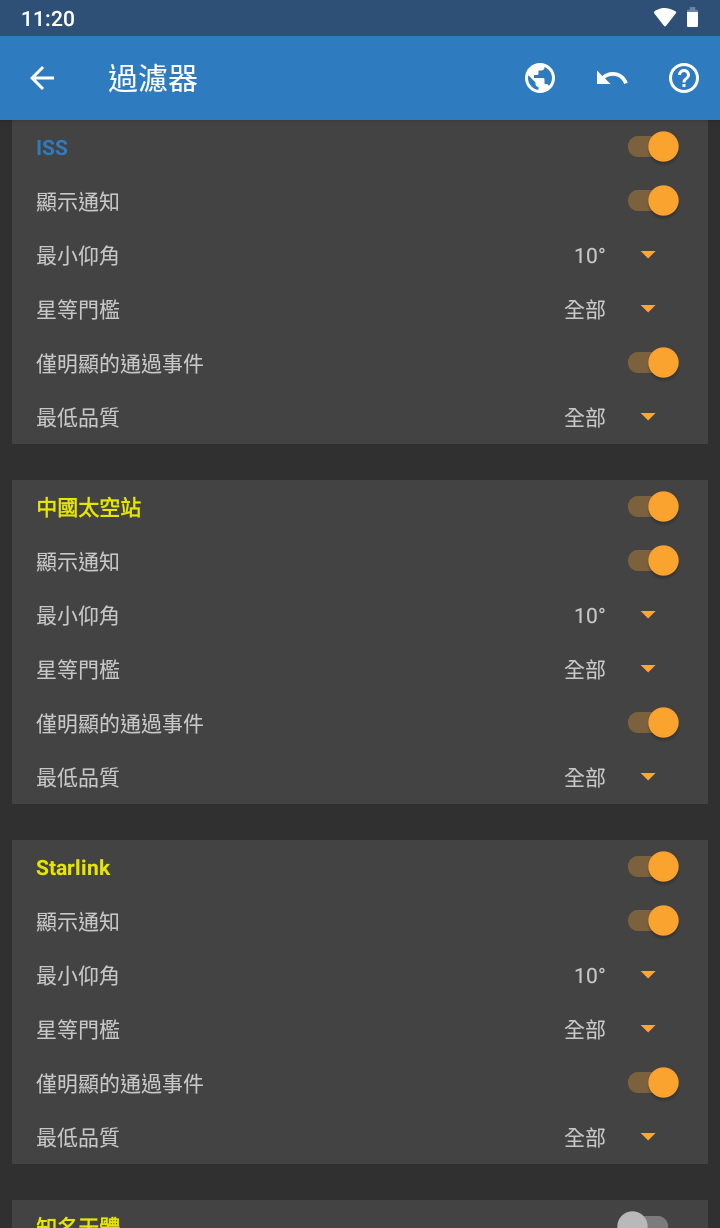Toggle the ISS section switch off

(x=653, y=146)
